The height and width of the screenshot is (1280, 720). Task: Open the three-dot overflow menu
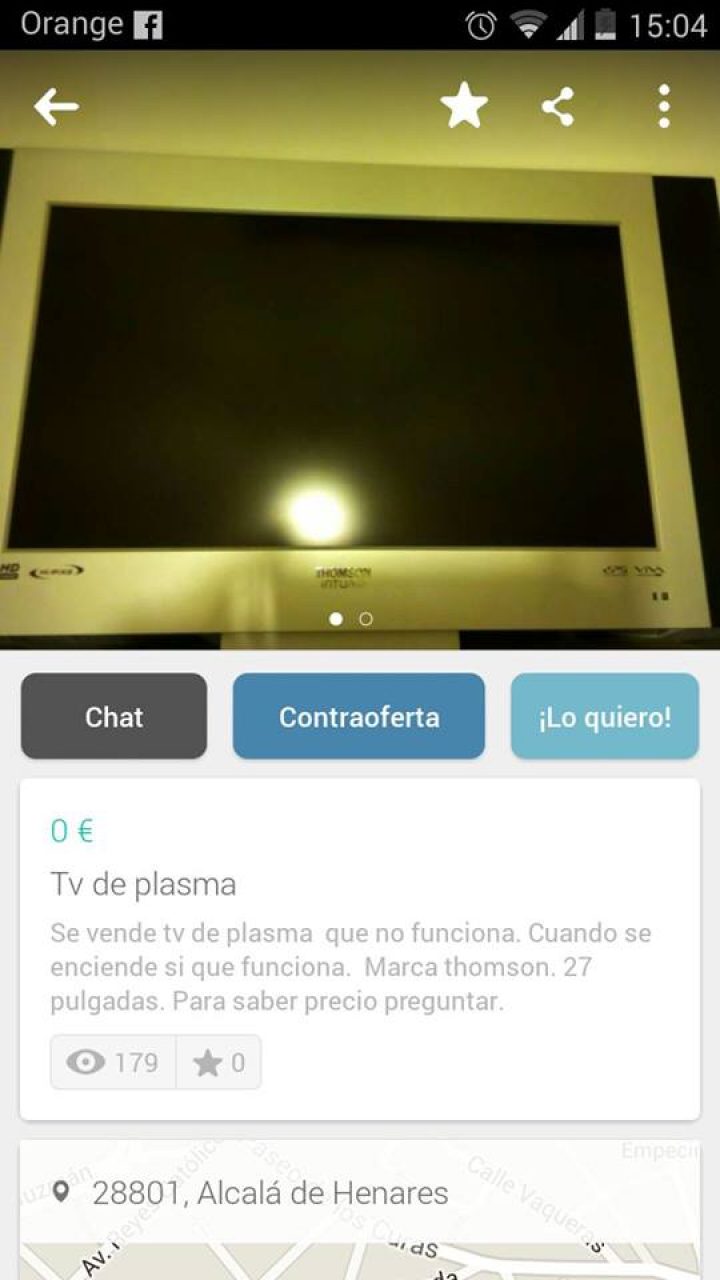pos(663,107)
